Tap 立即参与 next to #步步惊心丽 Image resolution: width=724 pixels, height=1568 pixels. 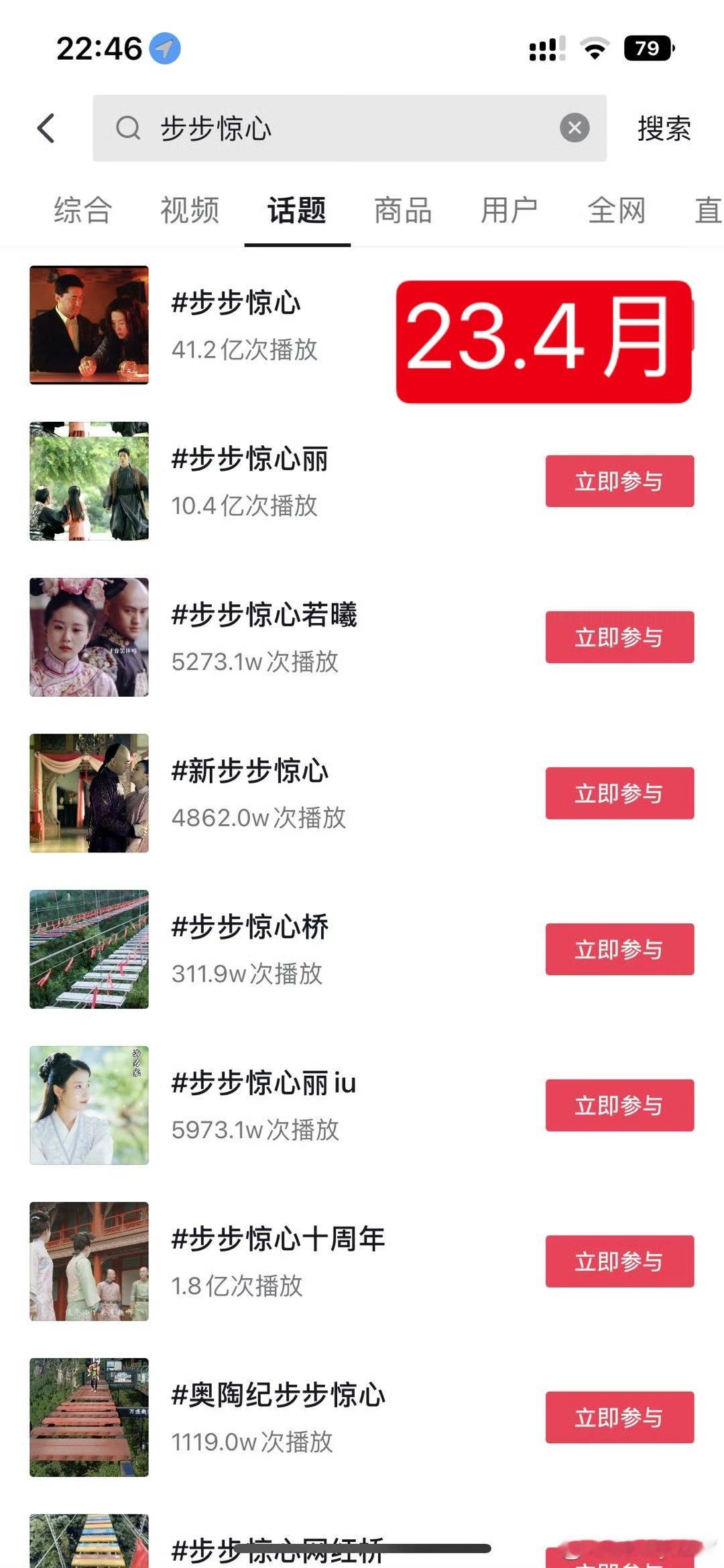point(619,482)
